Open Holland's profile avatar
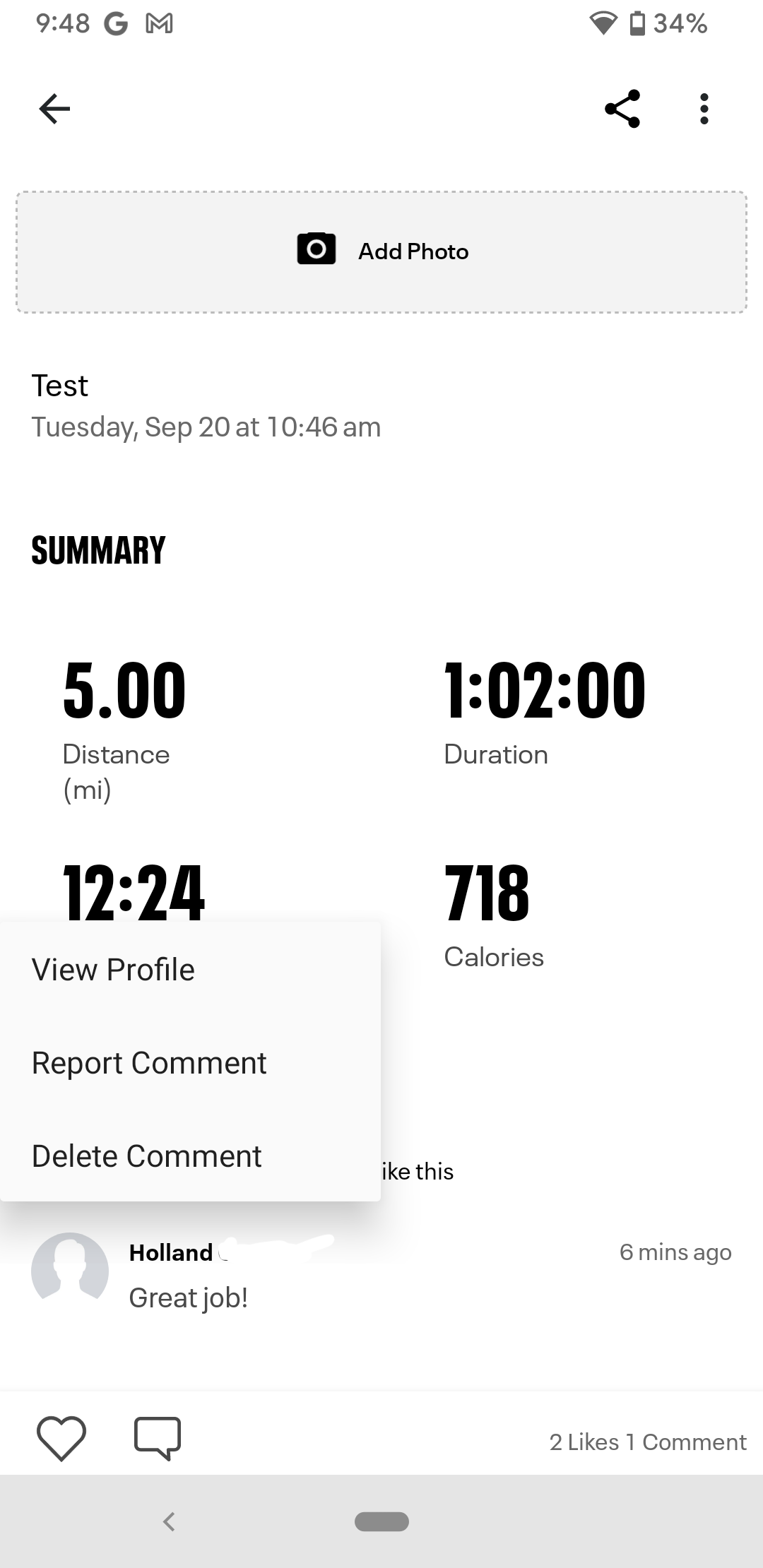Screen dimensions: 763x1568 70,1271
